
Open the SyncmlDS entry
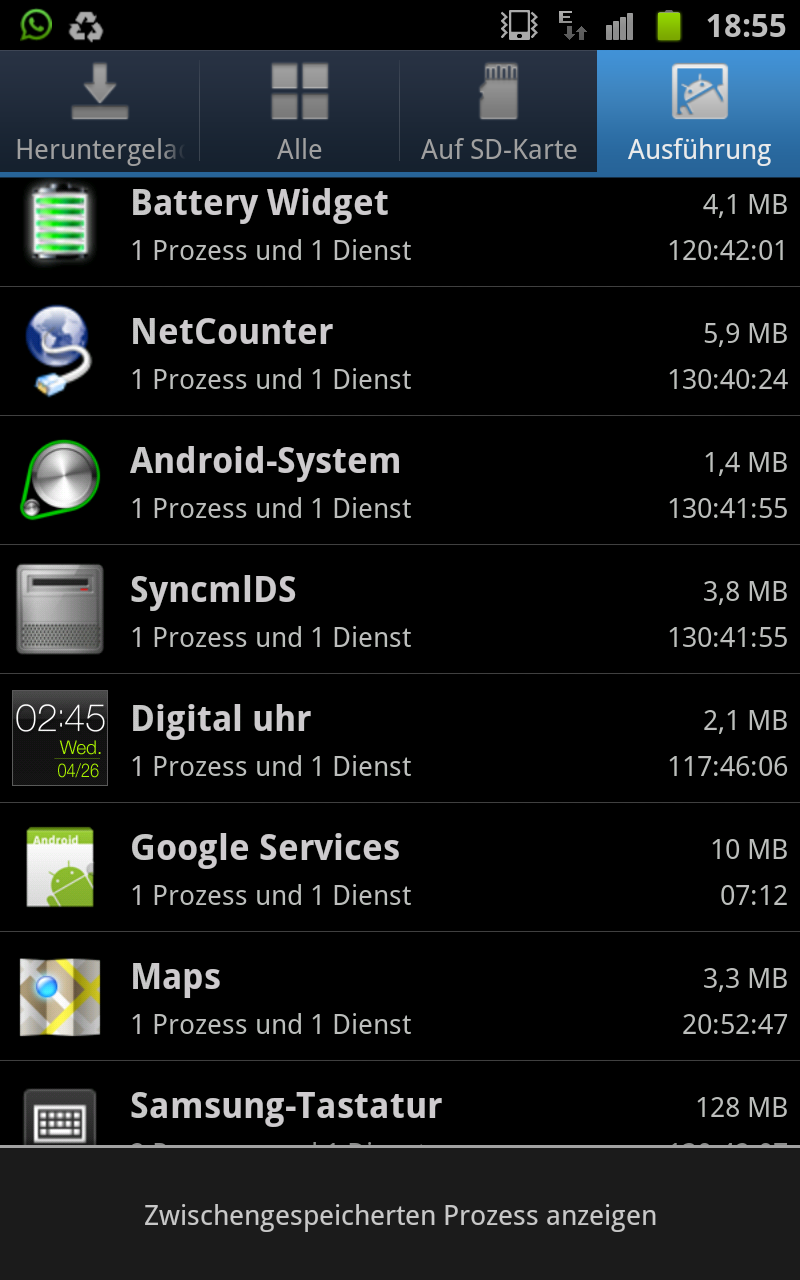pyautogui.click(x=400, y=609)
